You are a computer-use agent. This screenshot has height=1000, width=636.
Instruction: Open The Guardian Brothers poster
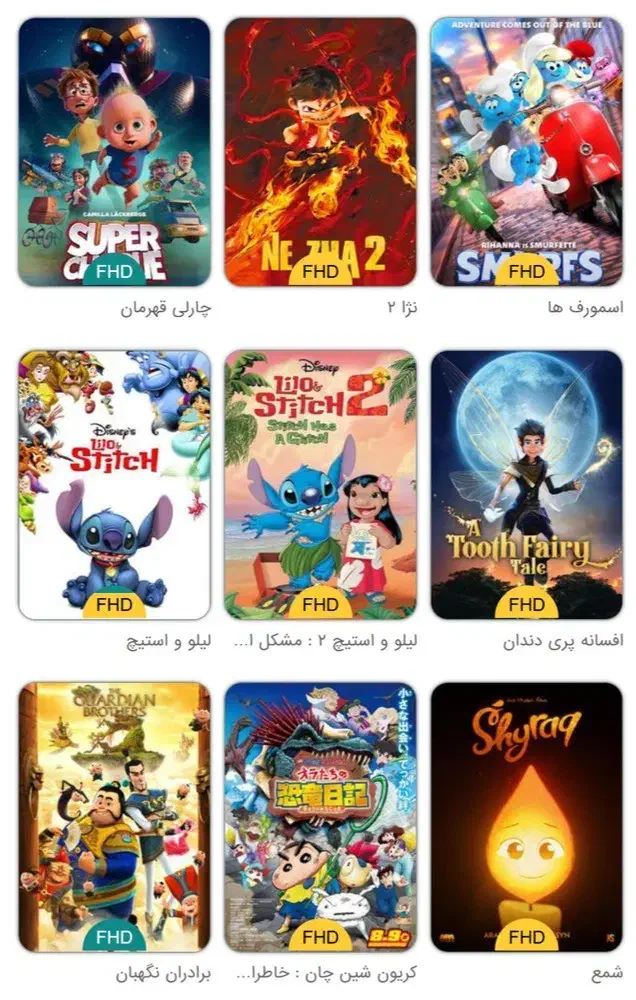tap(114, 816)
